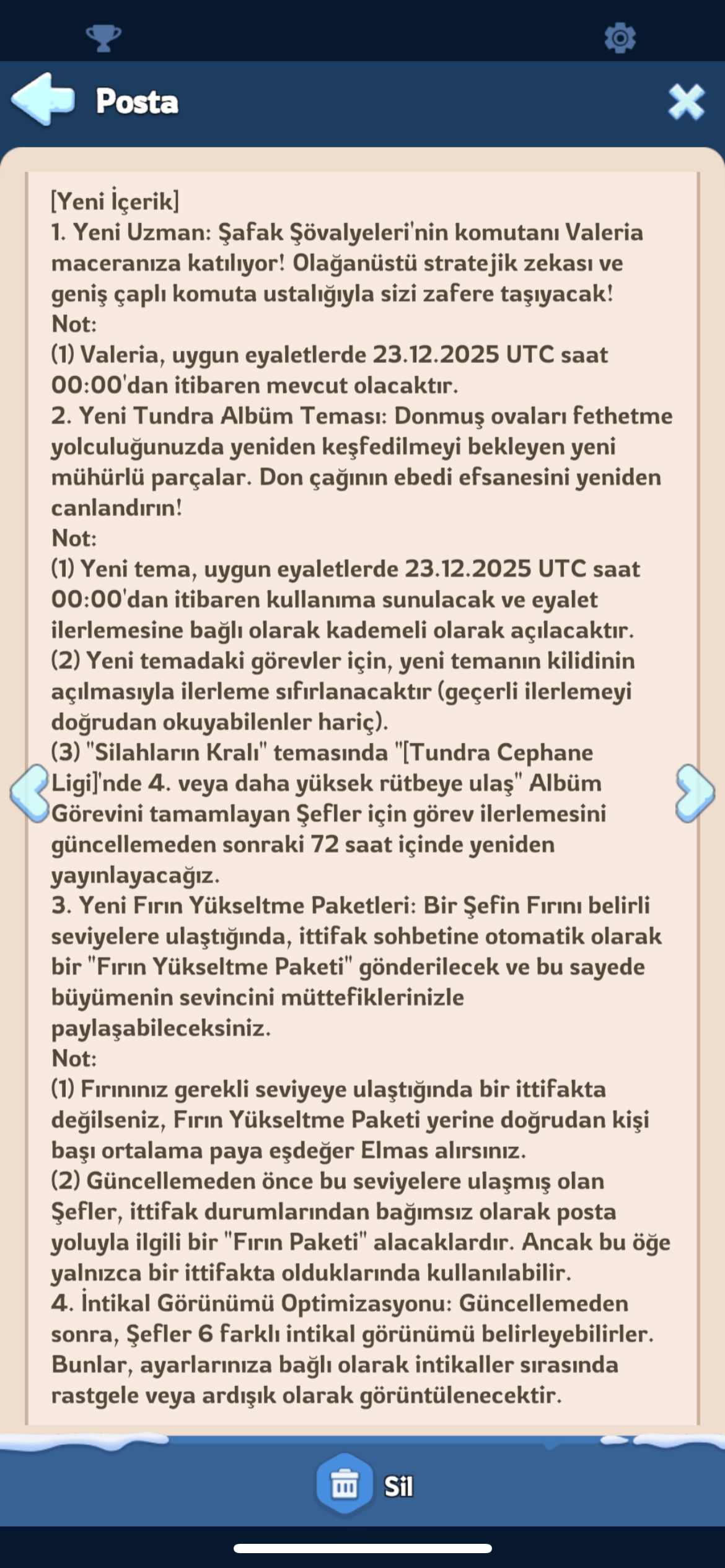Image resolution: width=725 pixels, height=1568 pixels.
Task: Delete this mail with Sil button
Action: pos(364,1484)
